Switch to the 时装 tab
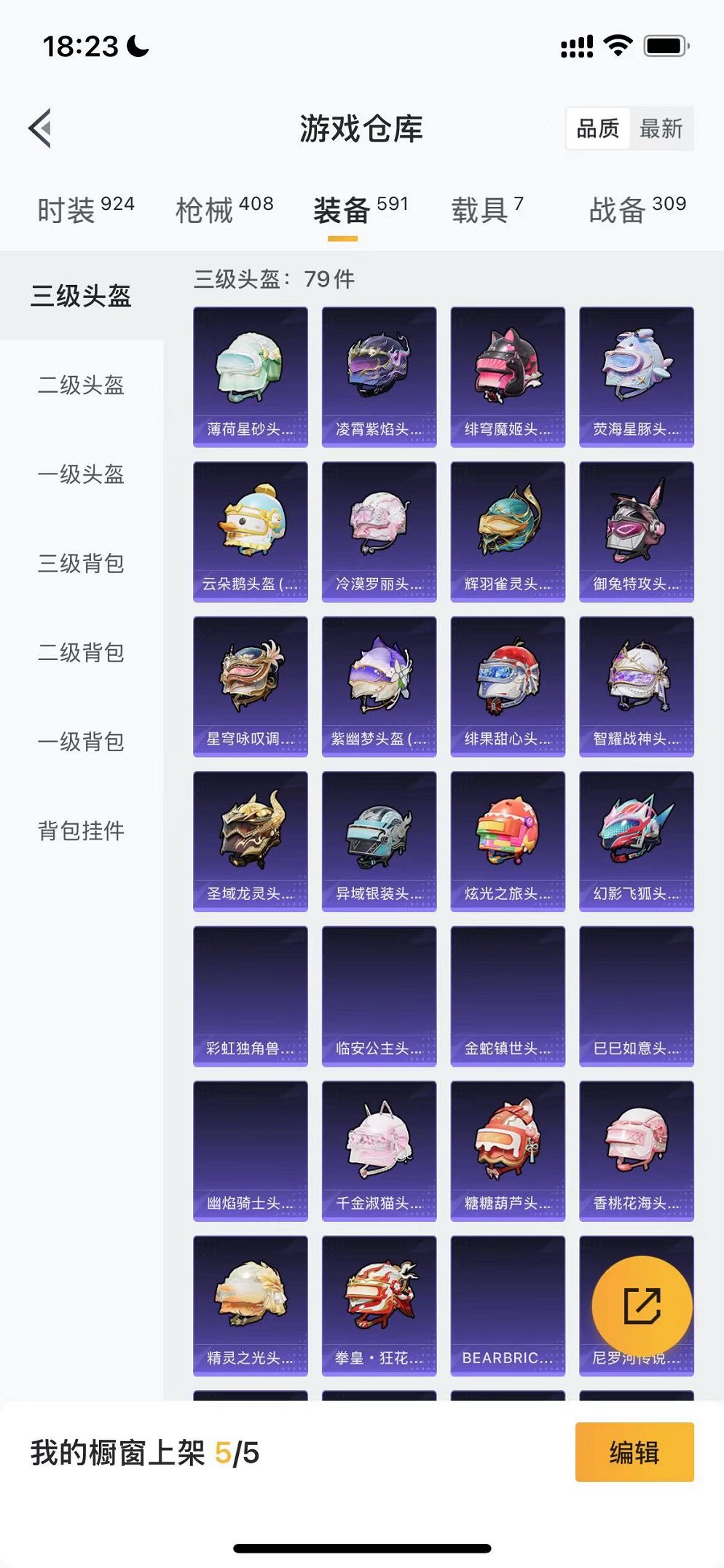Image resolution: width=724 pixels, height=1568 pixels. (85, 210)
